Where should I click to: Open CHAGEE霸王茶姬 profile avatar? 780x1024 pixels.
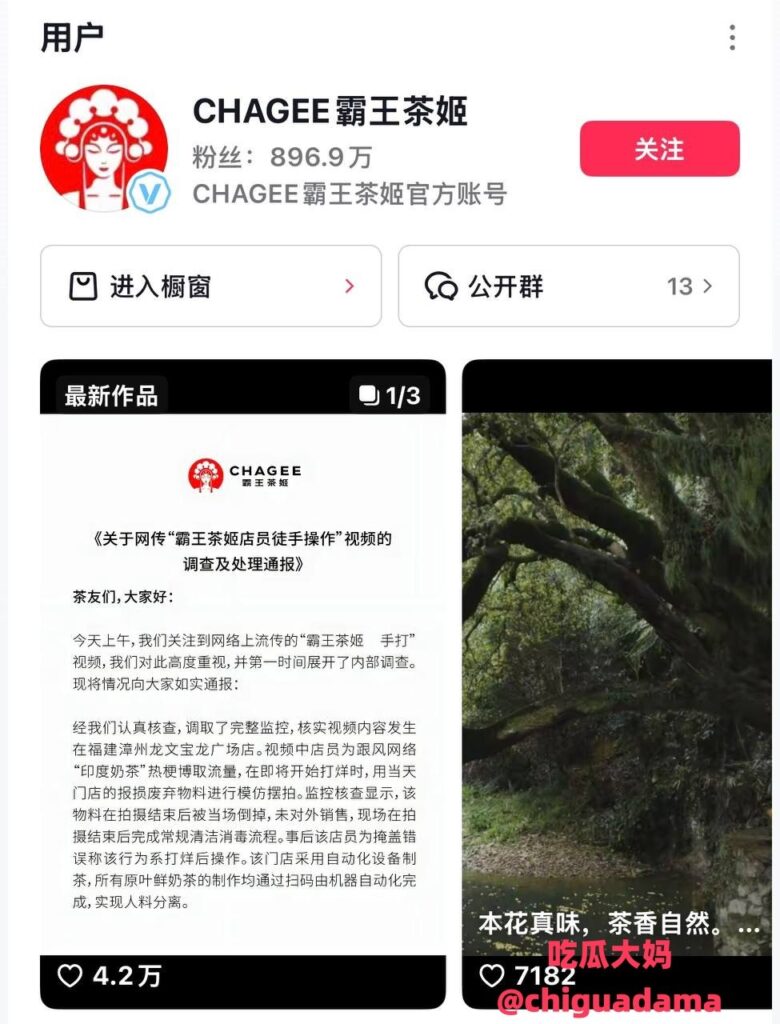104,147
